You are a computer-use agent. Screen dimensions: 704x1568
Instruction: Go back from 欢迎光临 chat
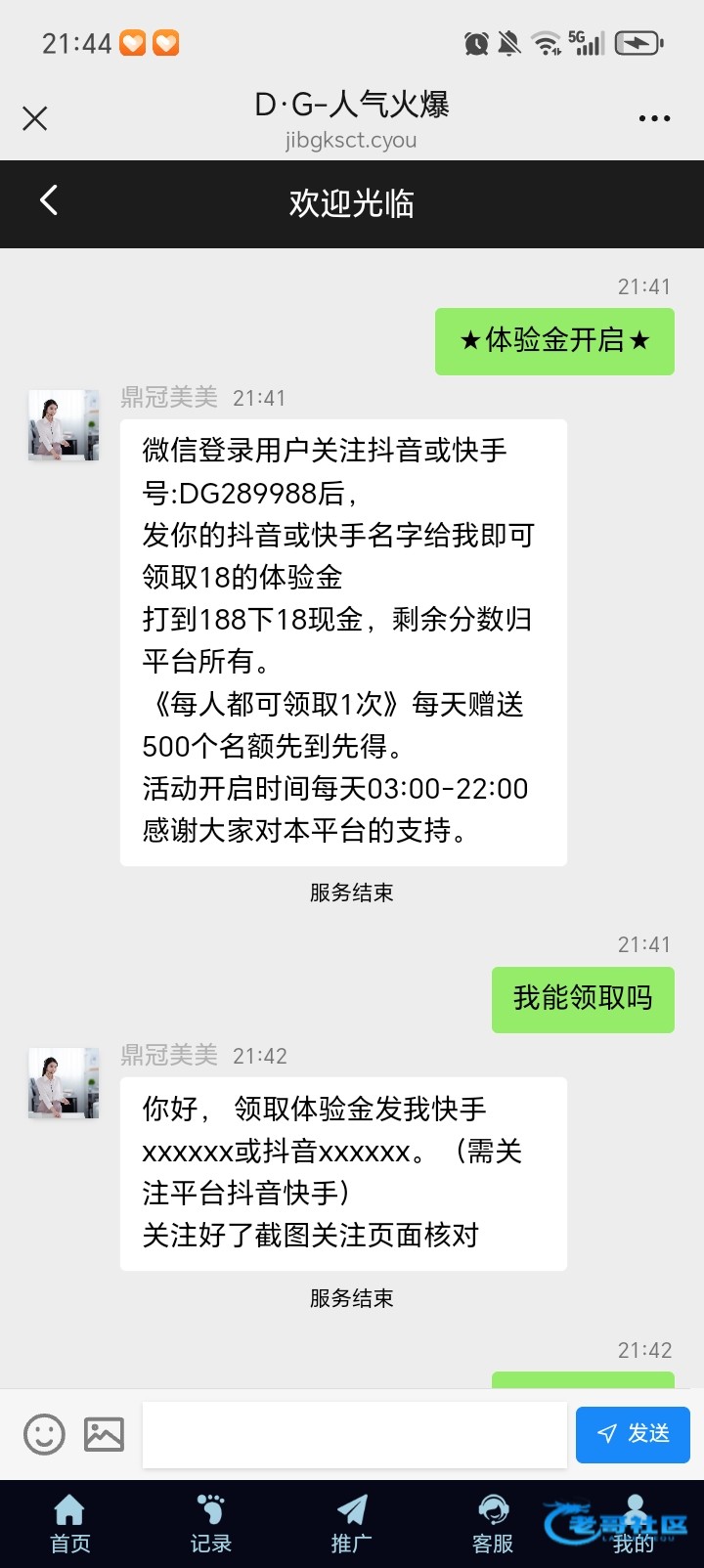click(49, 201)
